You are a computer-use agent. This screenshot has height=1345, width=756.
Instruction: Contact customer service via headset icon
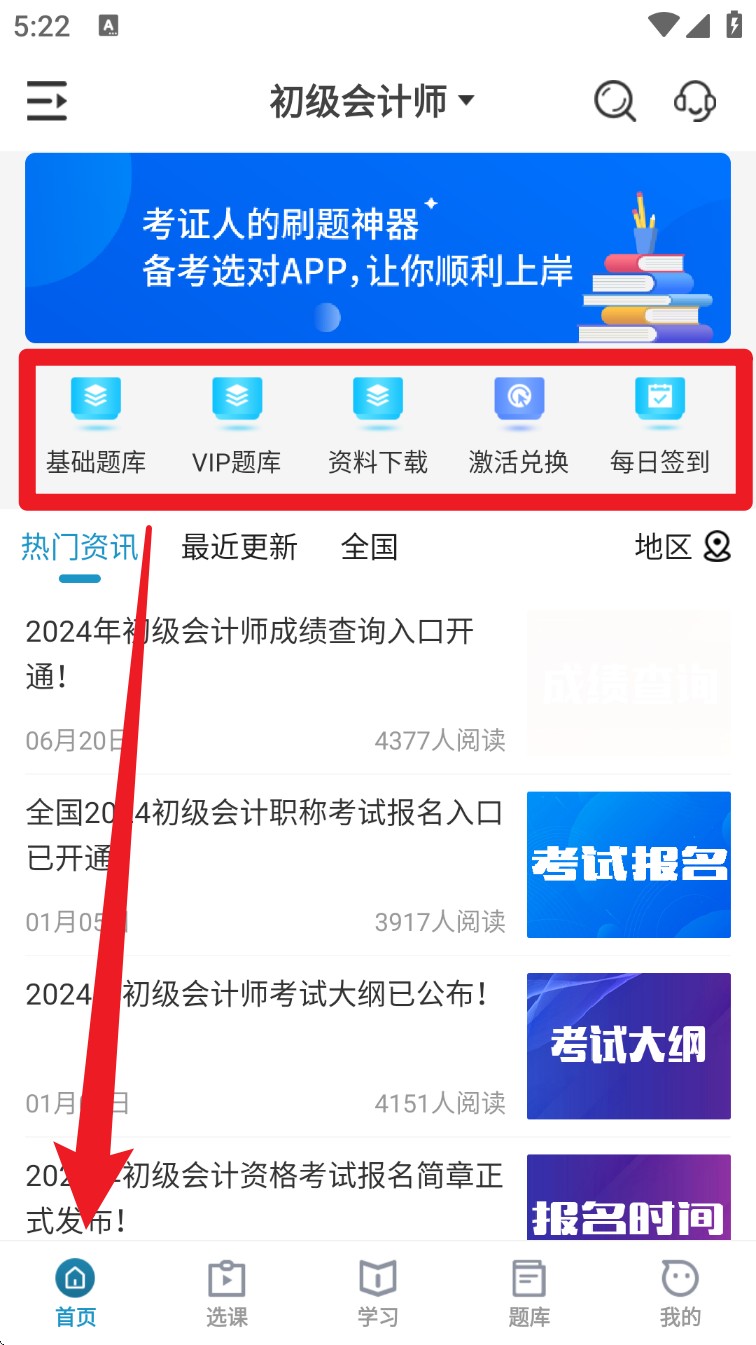[x=695, y=101]
